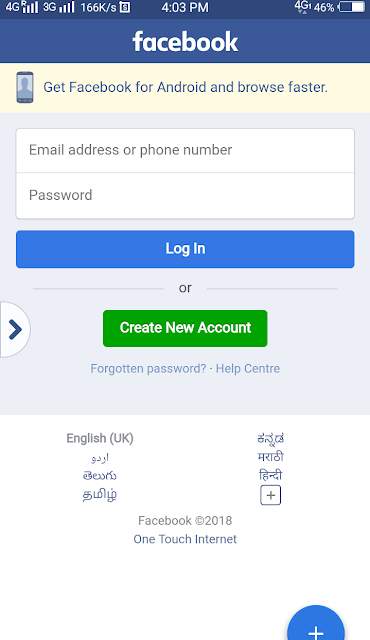The width and height of the screenshot is (370, 640).
Task: Switch language to Urdu
Action: (x=100, y=458)
